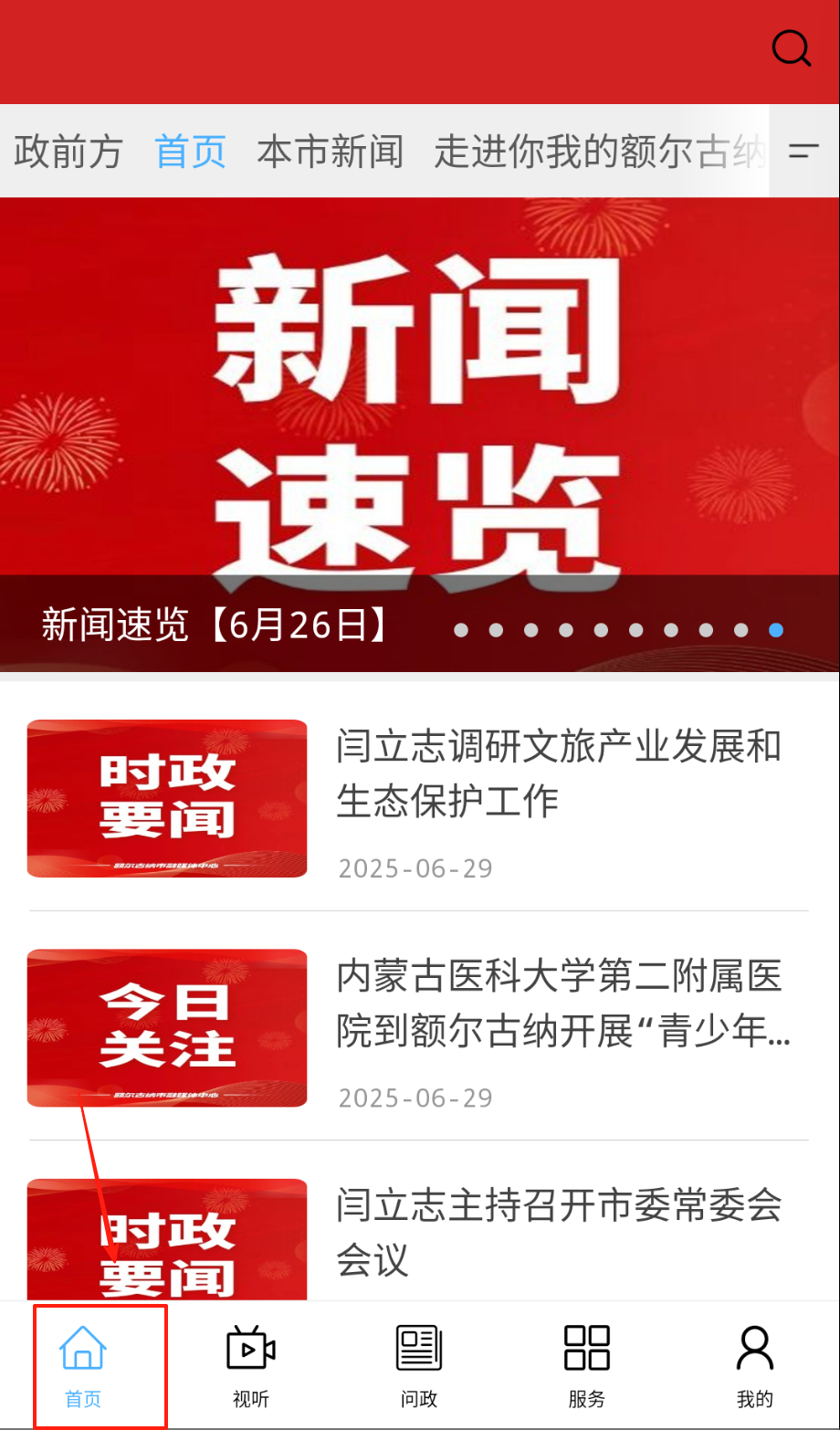Viewport: 840px width, 1430px height.
Task: Open the 我的 profile tab
Action: tap(754, 1365)
